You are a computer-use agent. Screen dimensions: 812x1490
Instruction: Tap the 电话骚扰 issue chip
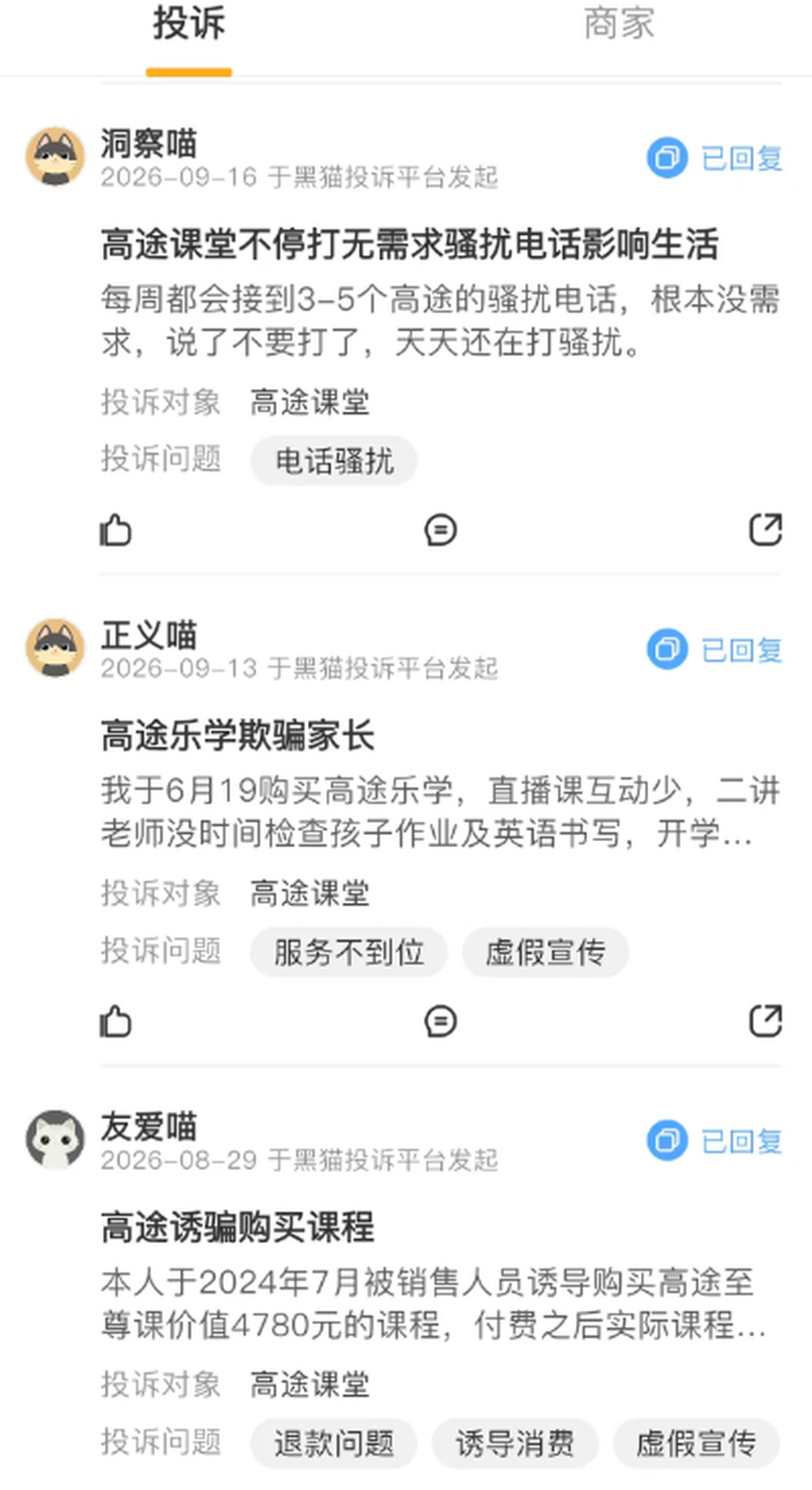pyautogui.click(x=335, y=461)
